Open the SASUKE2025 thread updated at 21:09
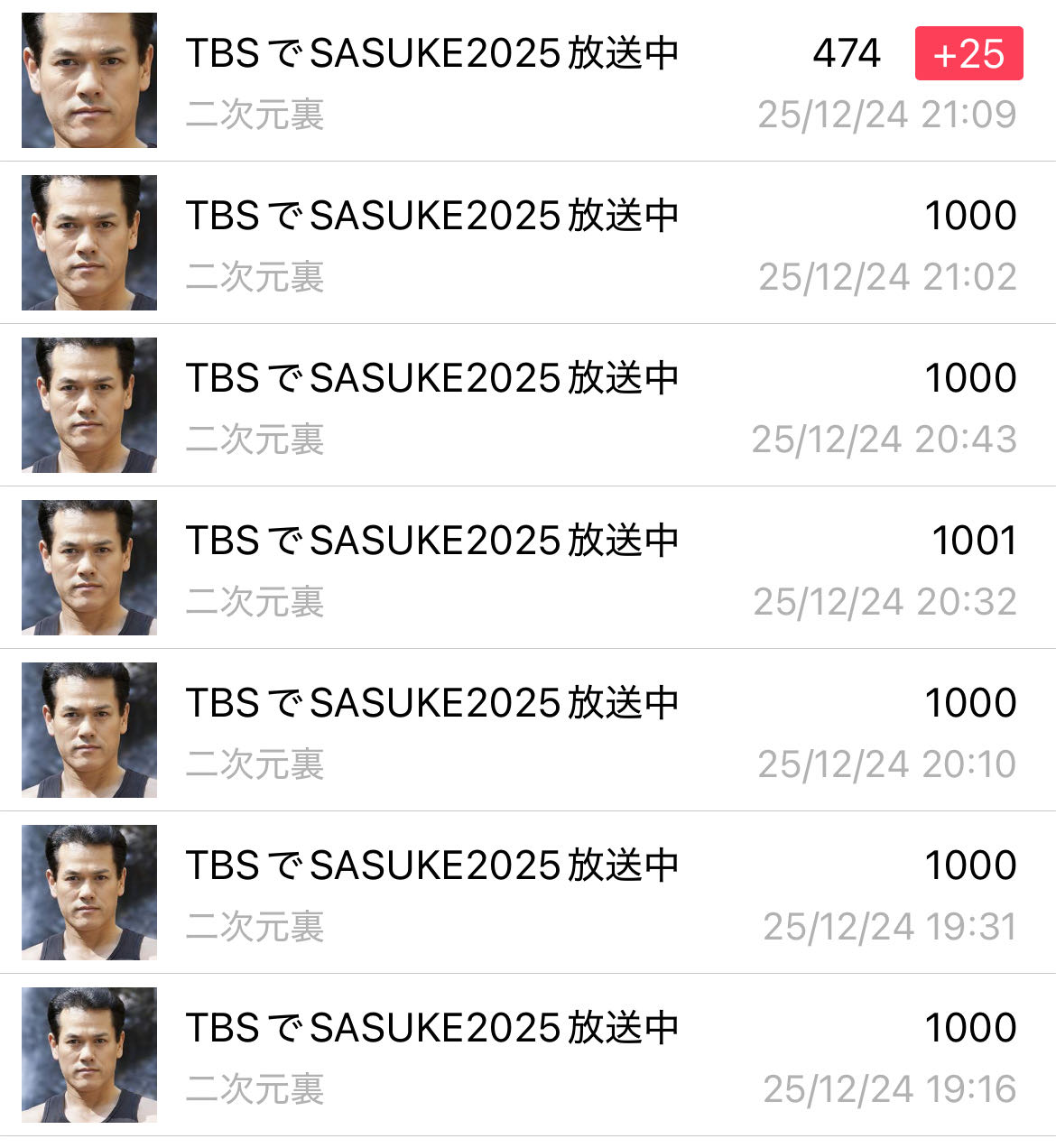The height and width of the screenshot is (1148, 1056). pyautogui.click(x=431, y=54)
